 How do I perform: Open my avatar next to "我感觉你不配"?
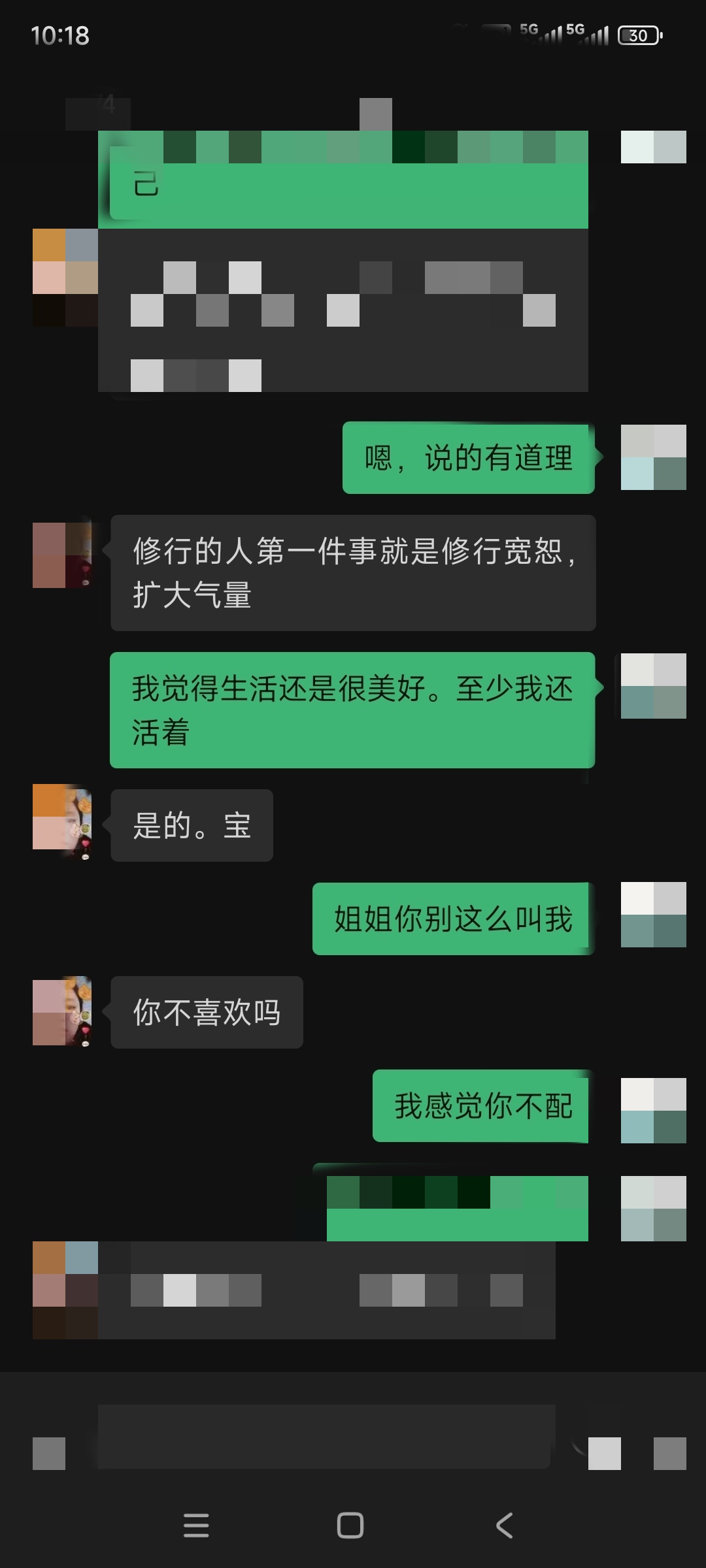tap(653, 1110)
